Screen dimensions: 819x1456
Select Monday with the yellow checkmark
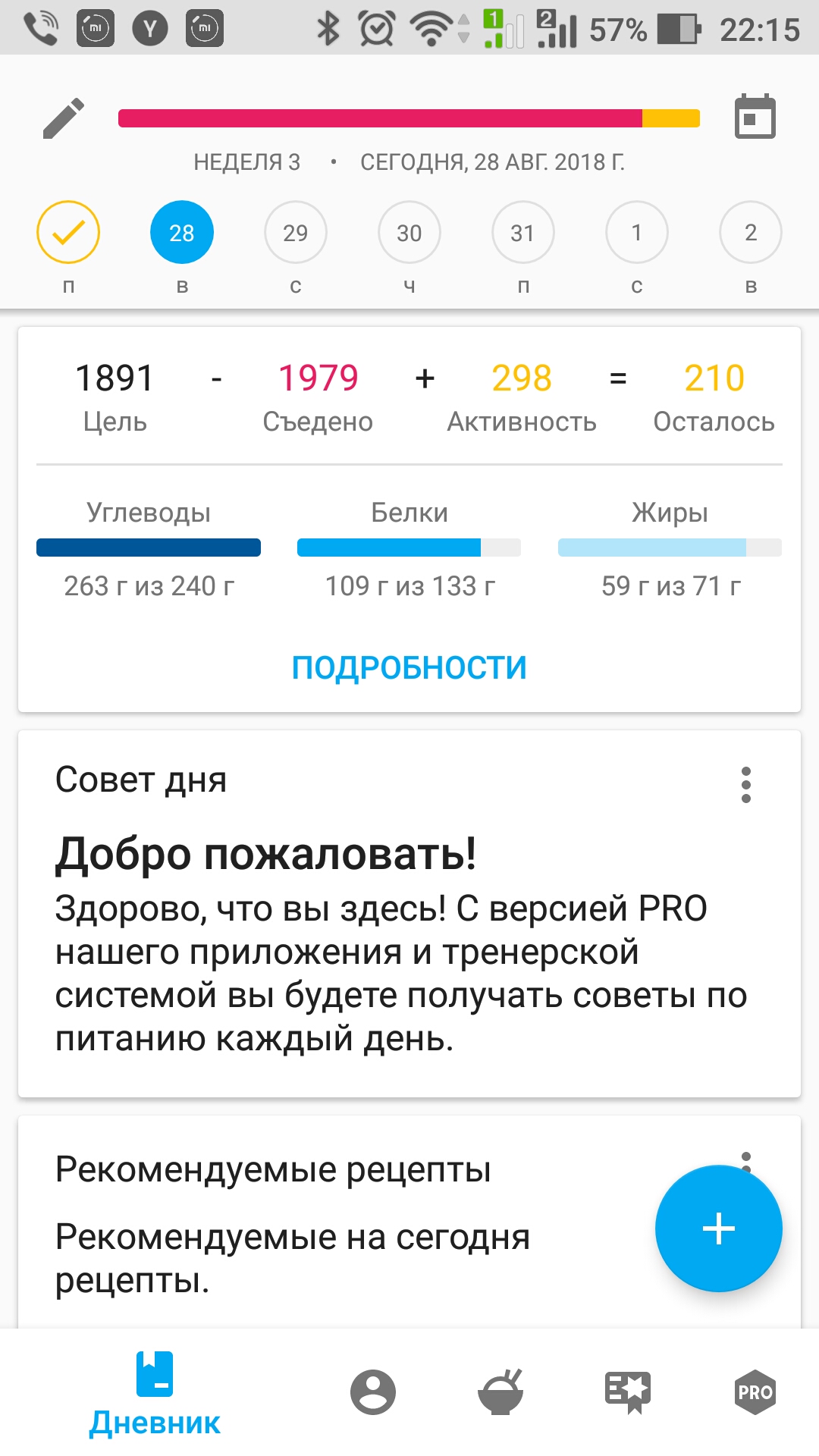point(68,232)
